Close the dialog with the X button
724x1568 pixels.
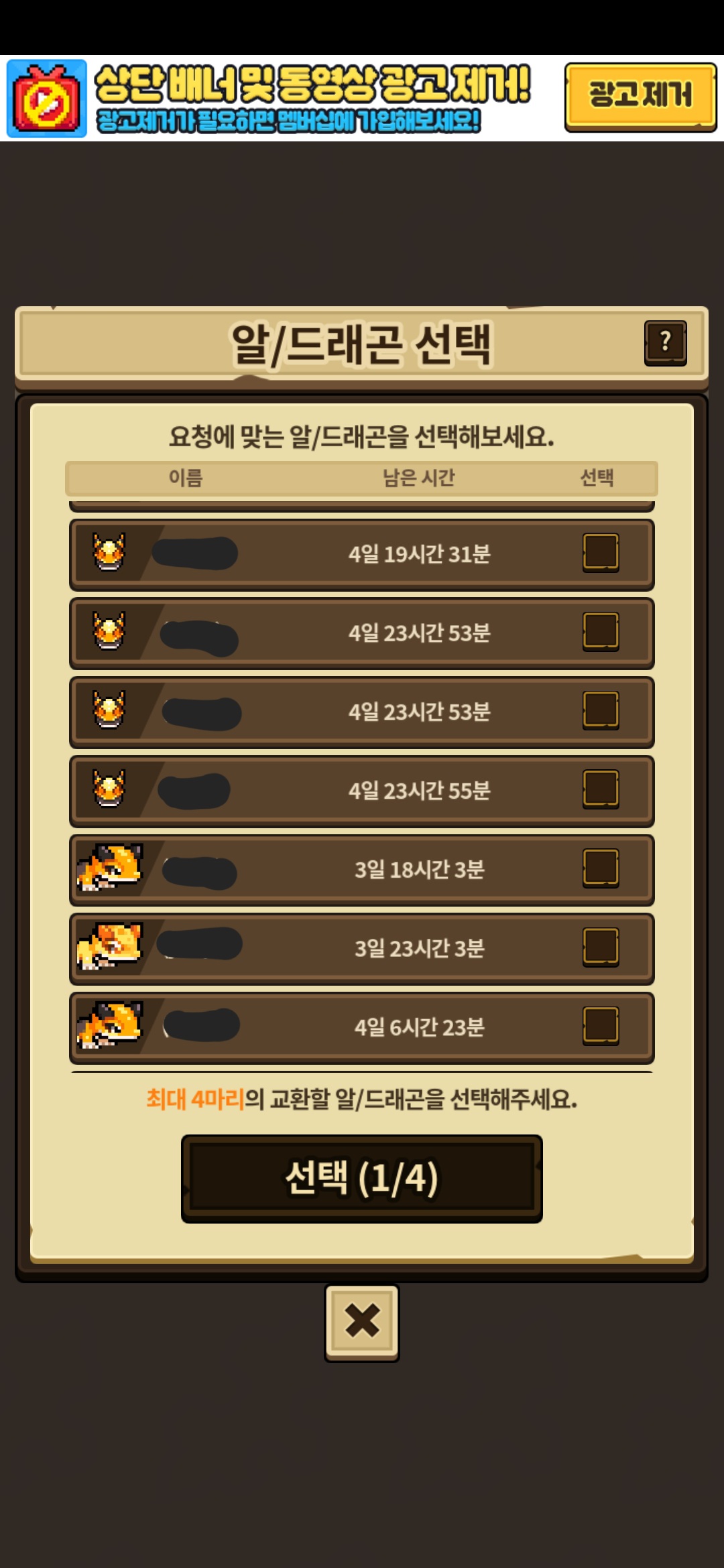362,1322
